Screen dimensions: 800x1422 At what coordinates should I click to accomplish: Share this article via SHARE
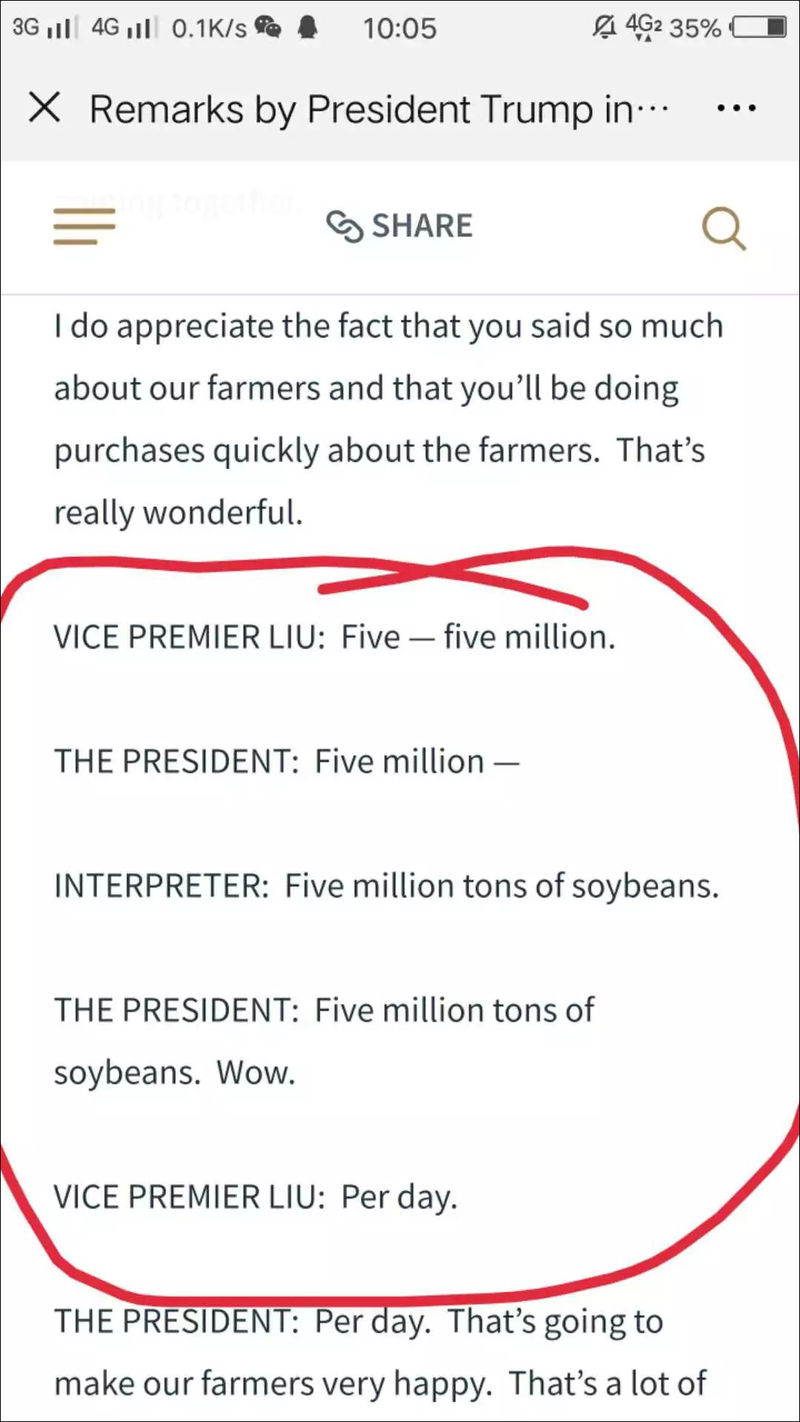tap(400, 226)
